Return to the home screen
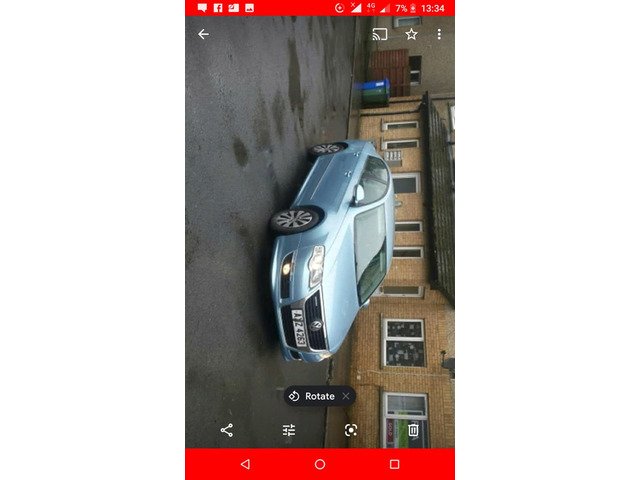Screen dimensions: 640x480 (320, 464)
